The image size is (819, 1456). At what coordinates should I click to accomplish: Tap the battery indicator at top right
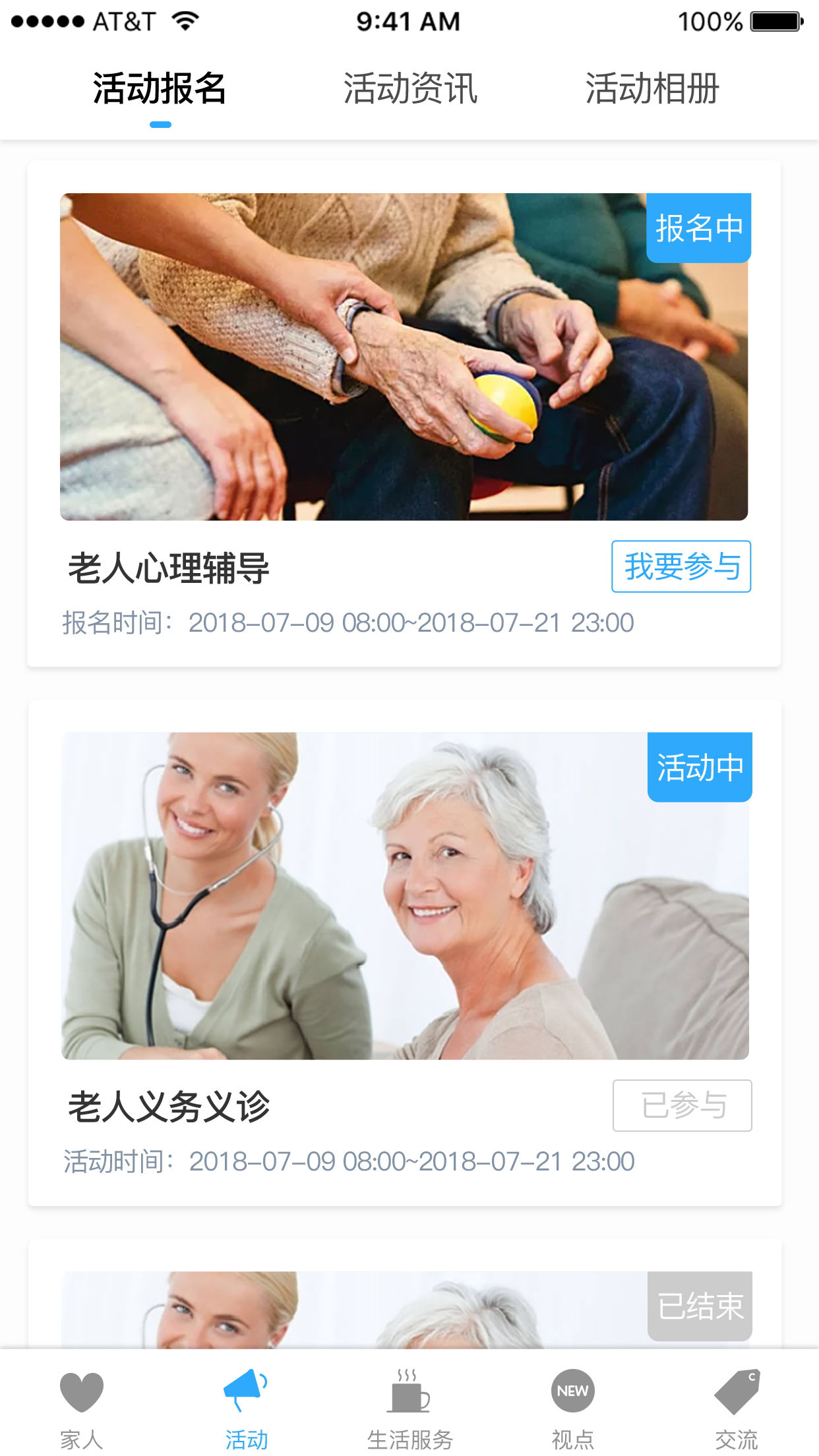click(x=775, y=20)
